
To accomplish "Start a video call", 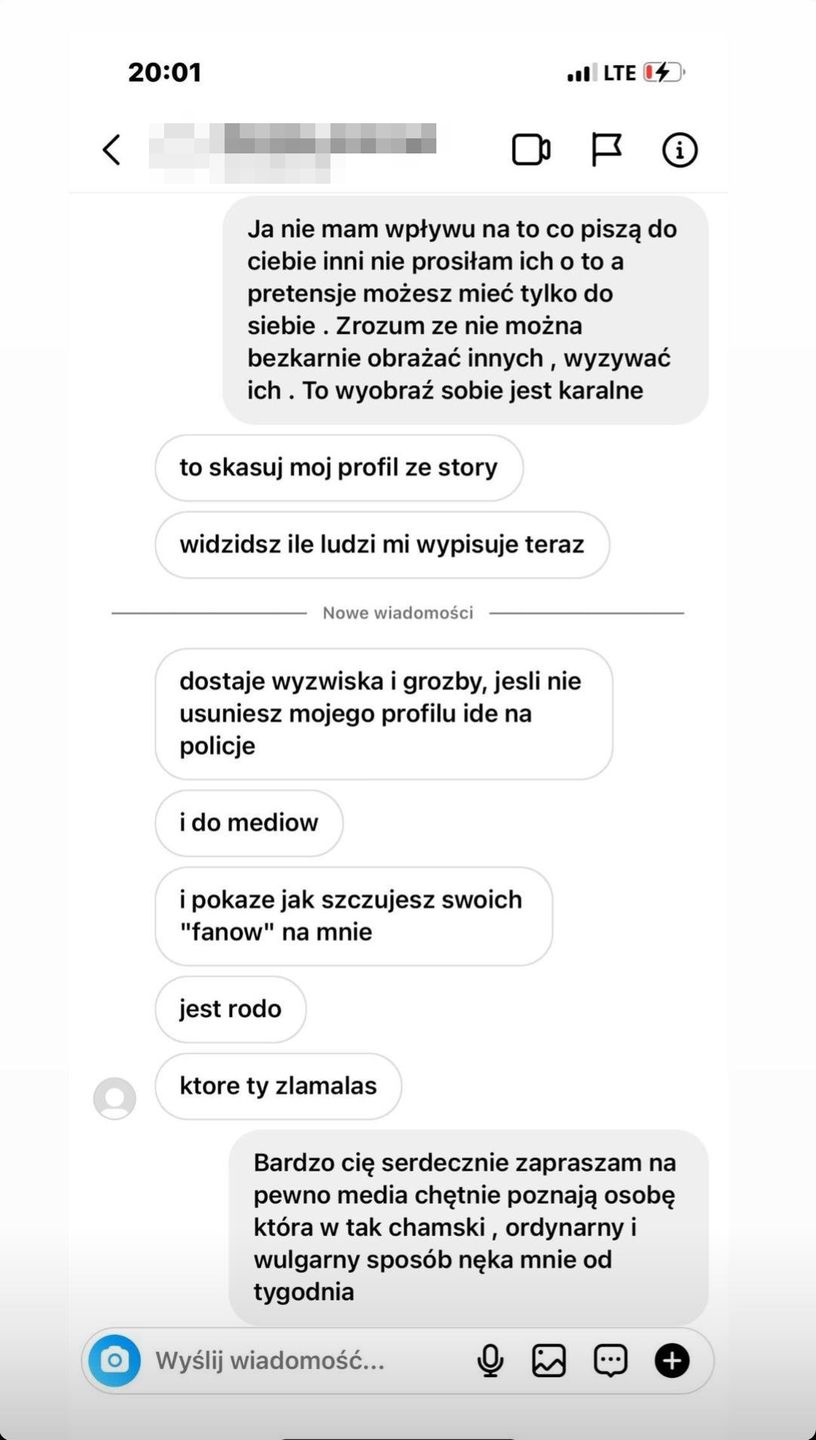I will [x=531, y=150].
